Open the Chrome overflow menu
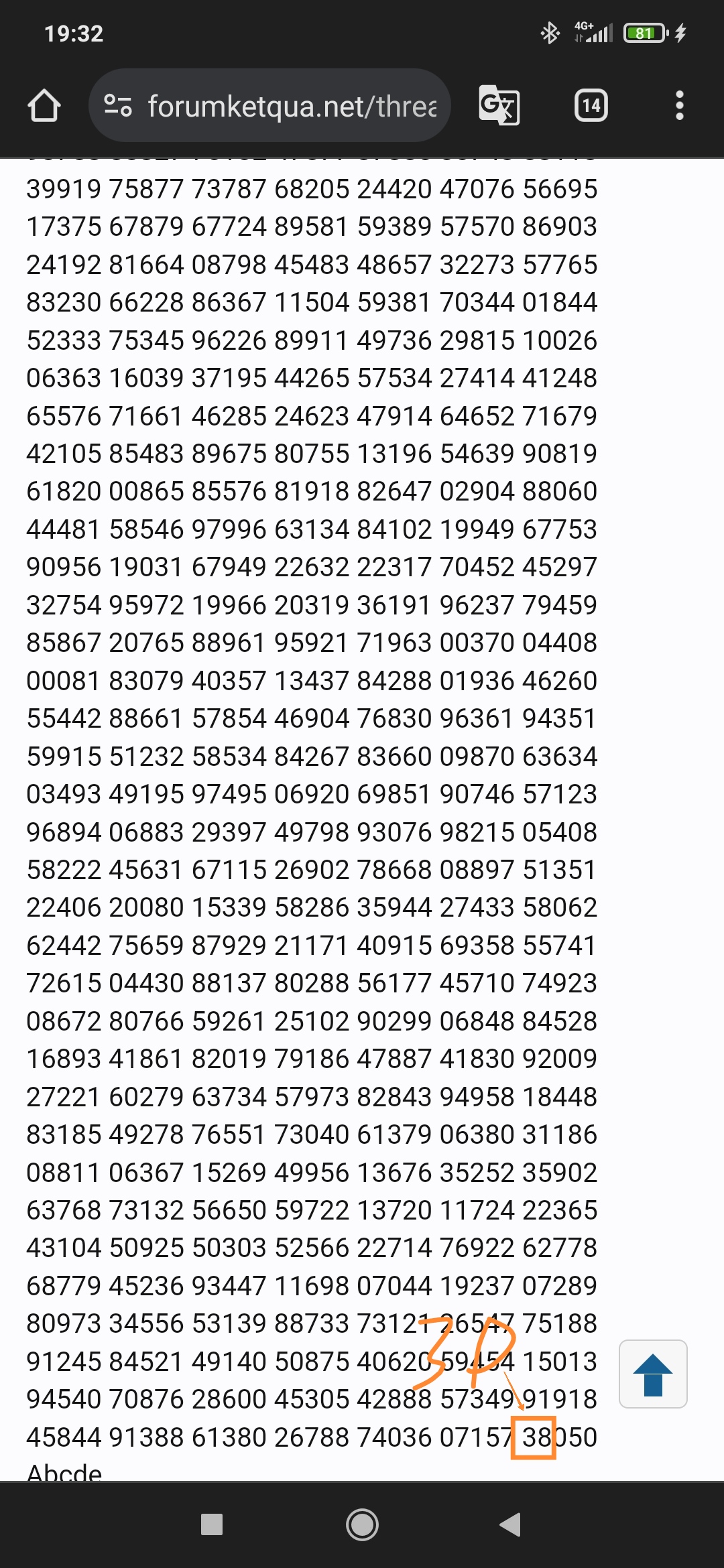 [679, 106]
